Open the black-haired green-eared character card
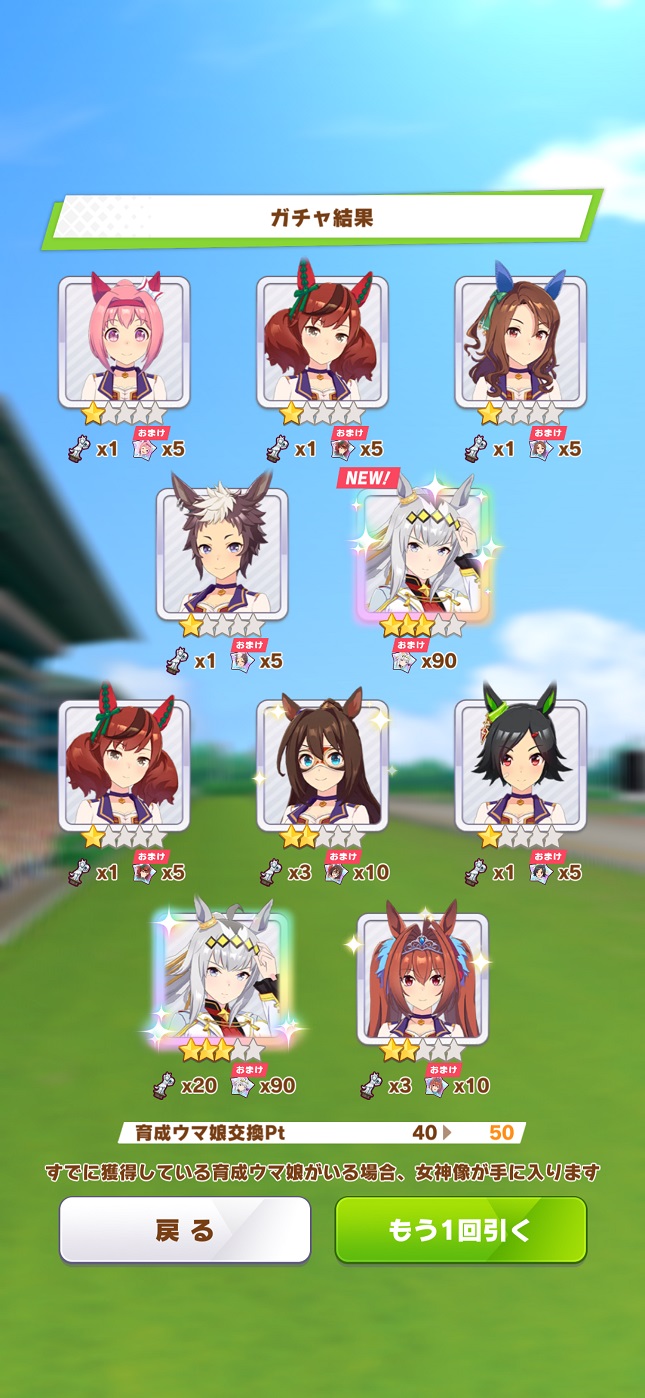 coord(520,765)
